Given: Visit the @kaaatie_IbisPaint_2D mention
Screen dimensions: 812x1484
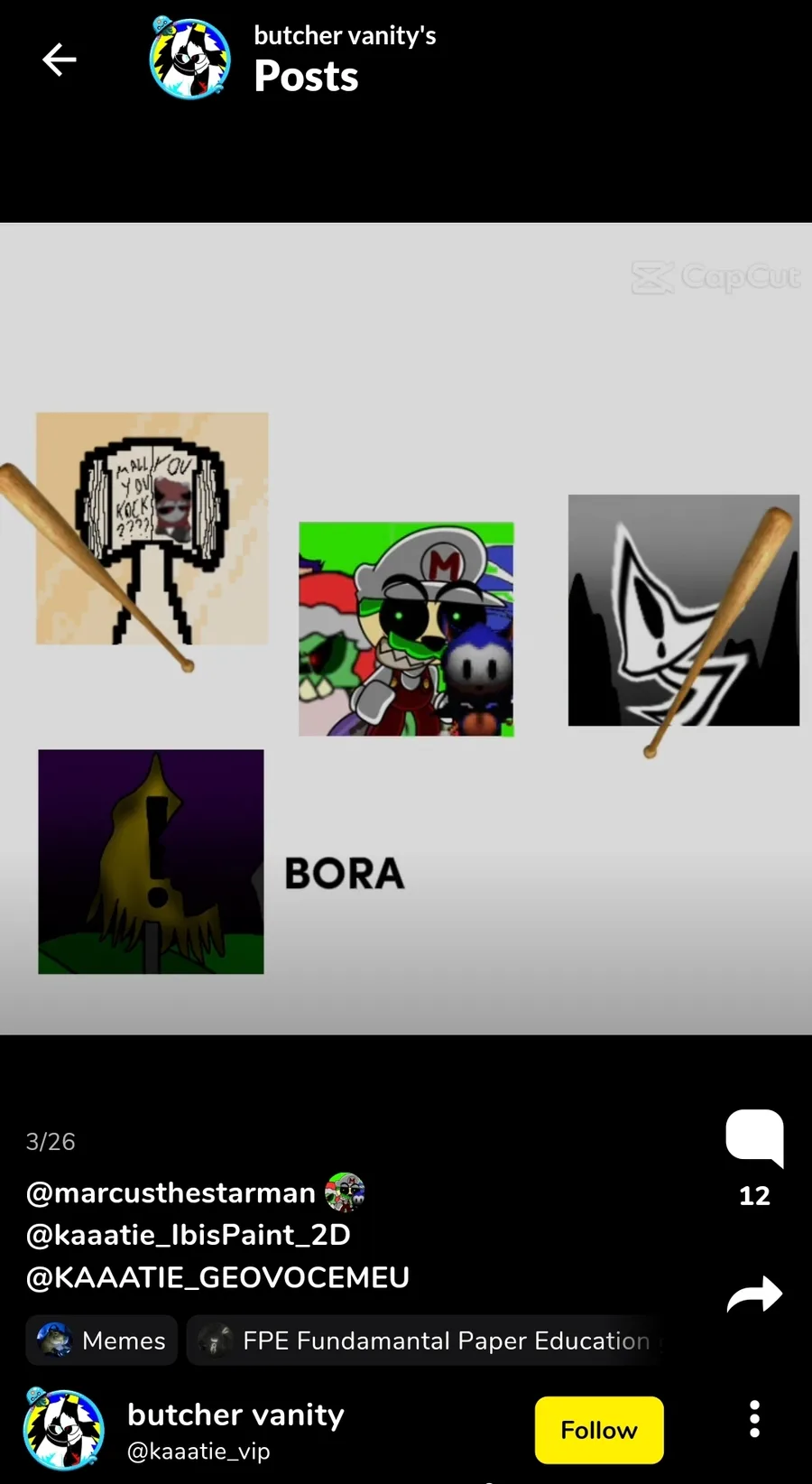Looking at the screenshot, I should click(x=189, y=1235).
